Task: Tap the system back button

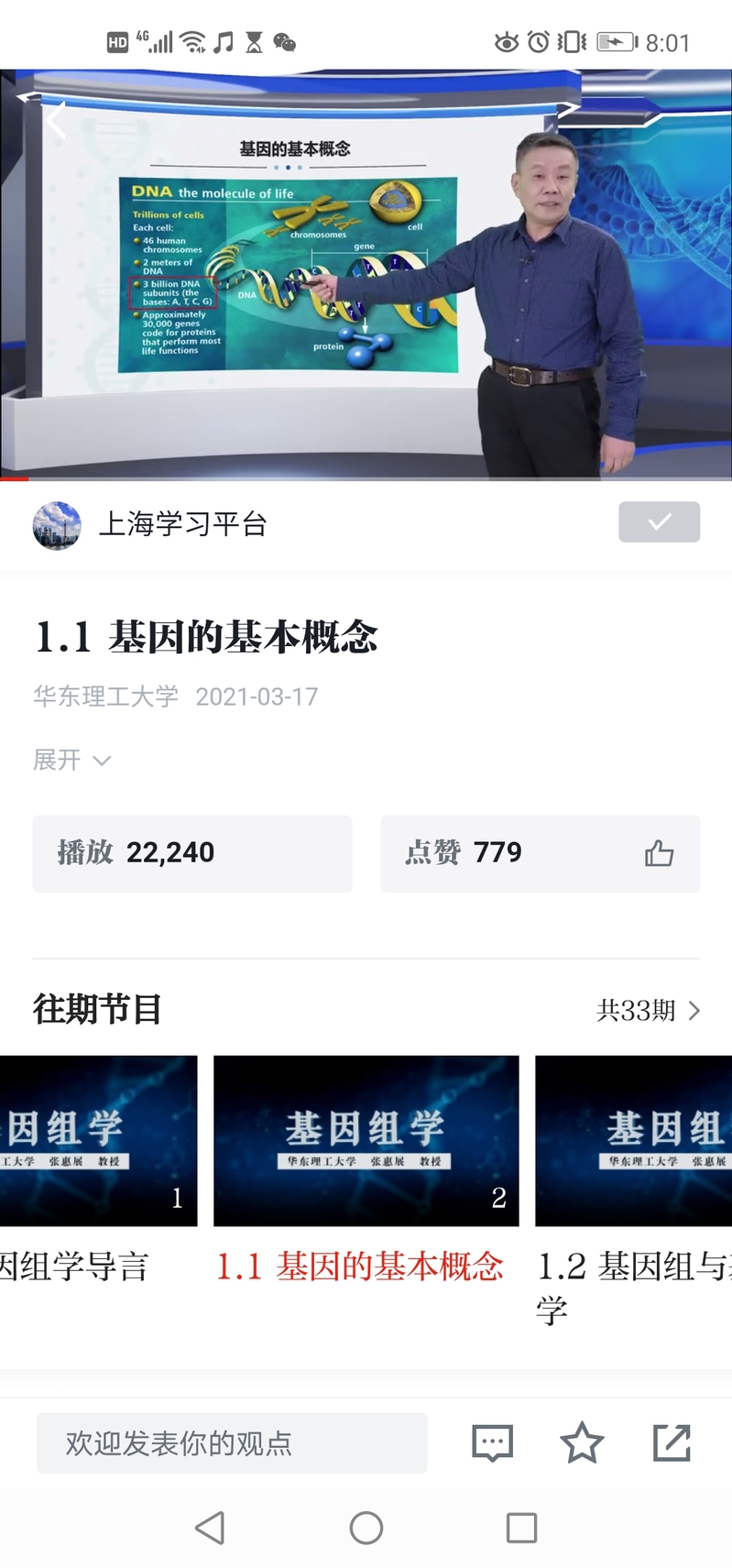Action: coord(210,1528)
